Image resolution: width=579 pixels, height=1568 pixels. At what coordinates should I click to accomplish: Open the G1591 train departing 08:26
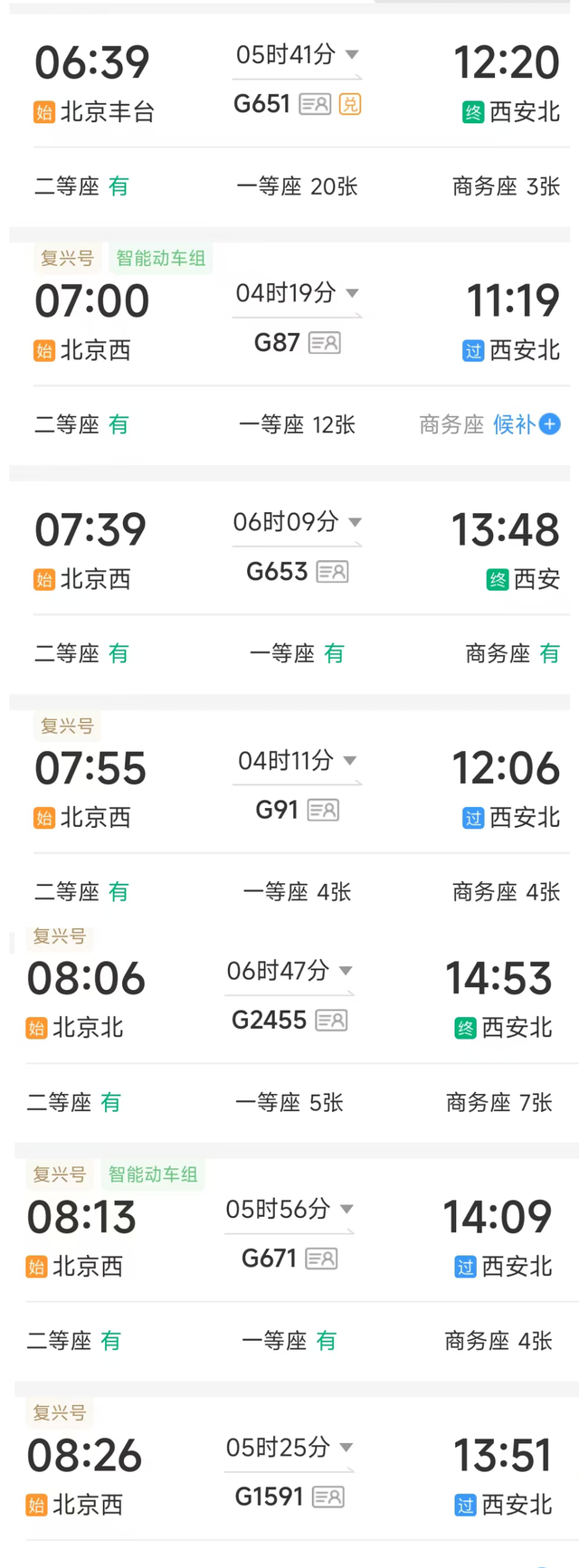point(270,1497)
